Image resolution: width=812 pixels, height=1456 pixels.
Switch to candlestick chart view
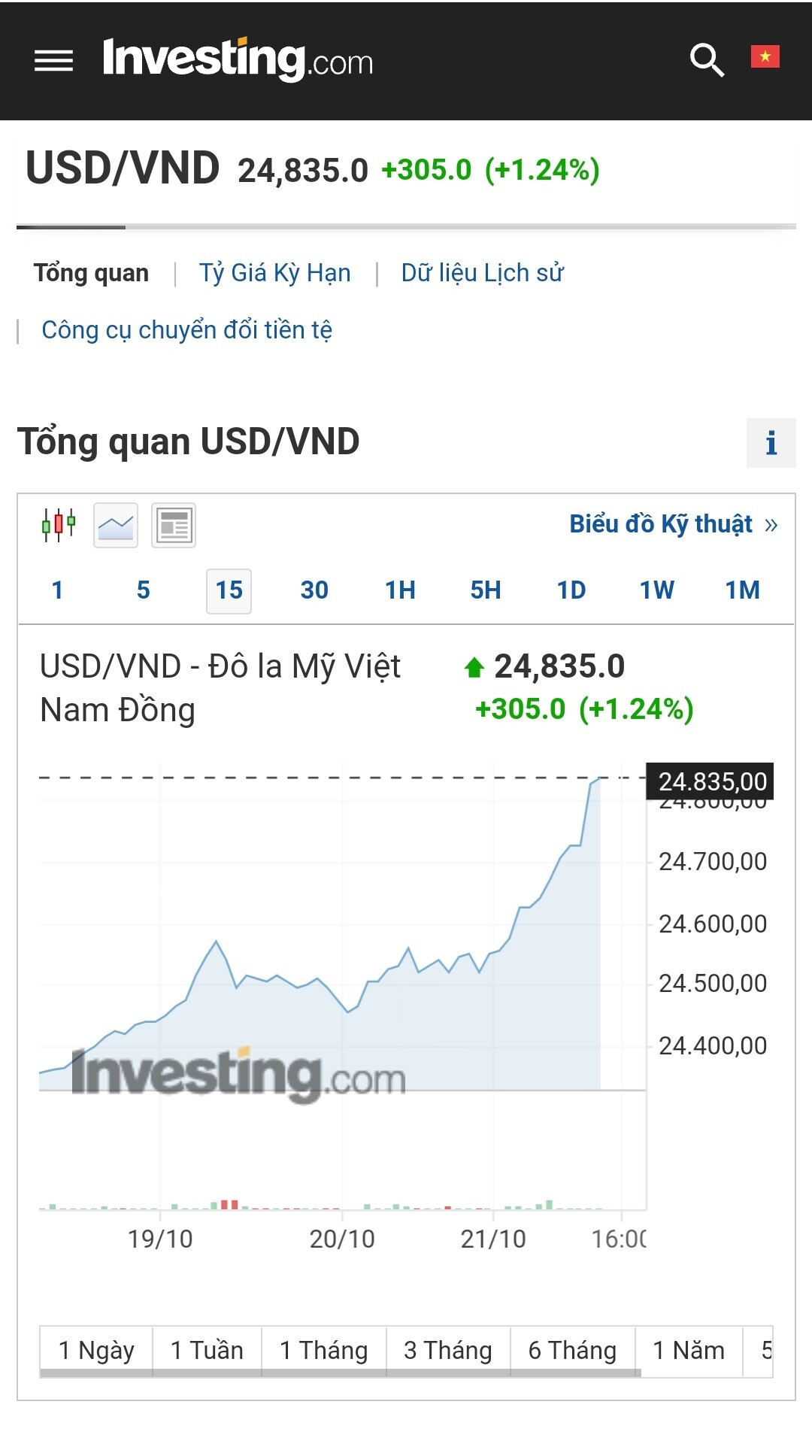(x=59, y=525)
